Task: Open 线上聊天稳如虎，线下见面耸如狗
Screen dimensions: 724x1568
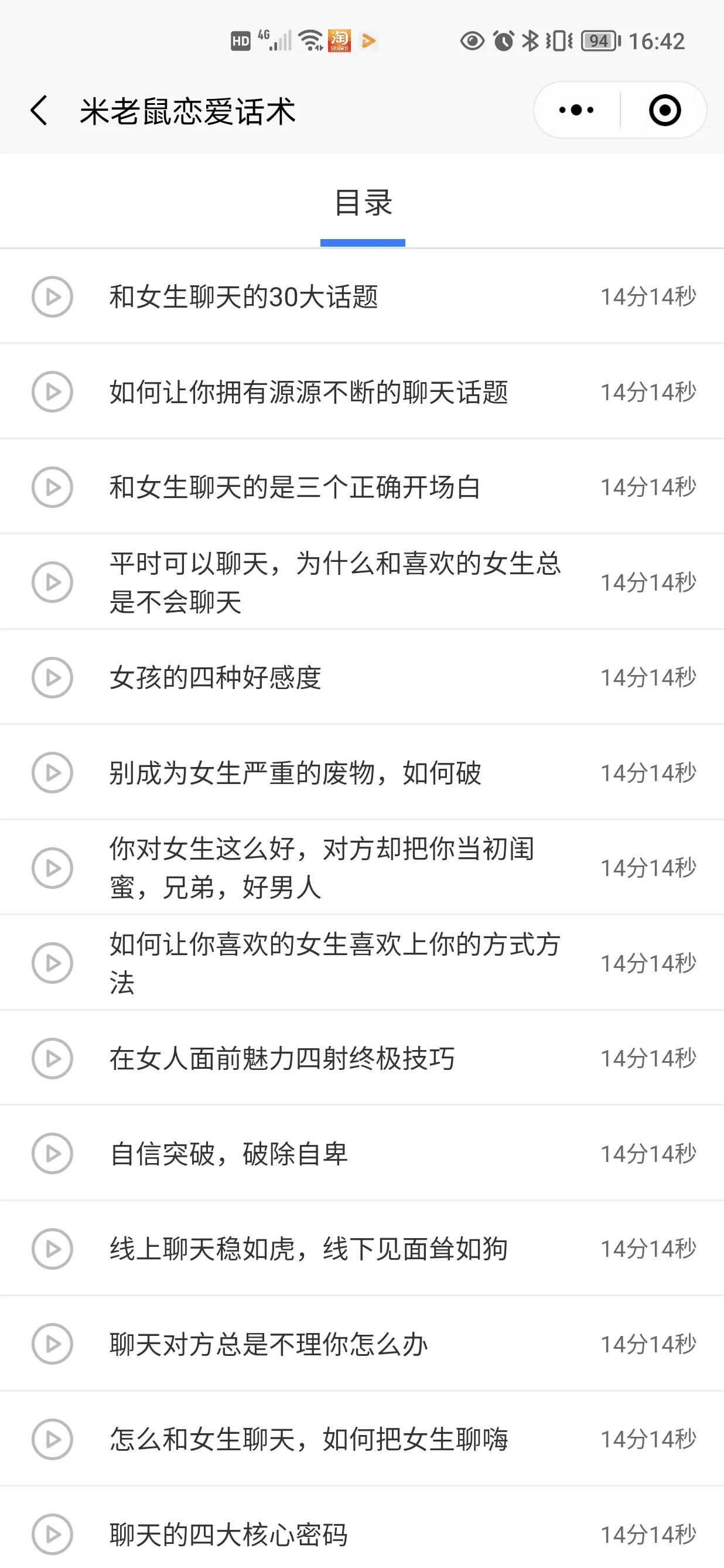Action: 362,1249
